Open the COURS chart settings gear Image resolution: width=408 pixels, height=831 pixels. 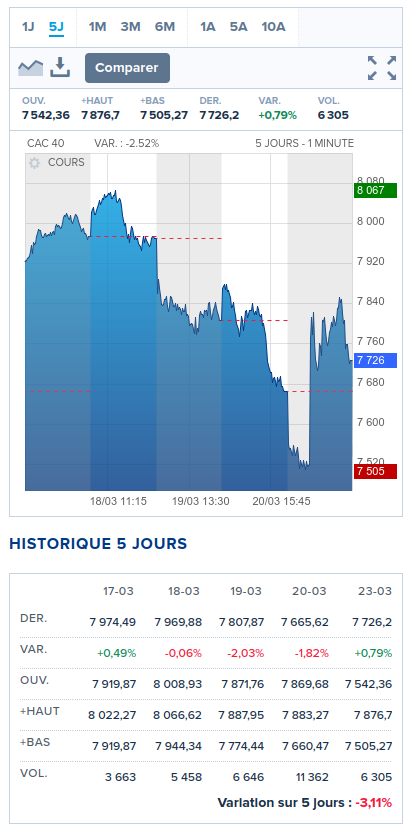click(x=34, y=163)
